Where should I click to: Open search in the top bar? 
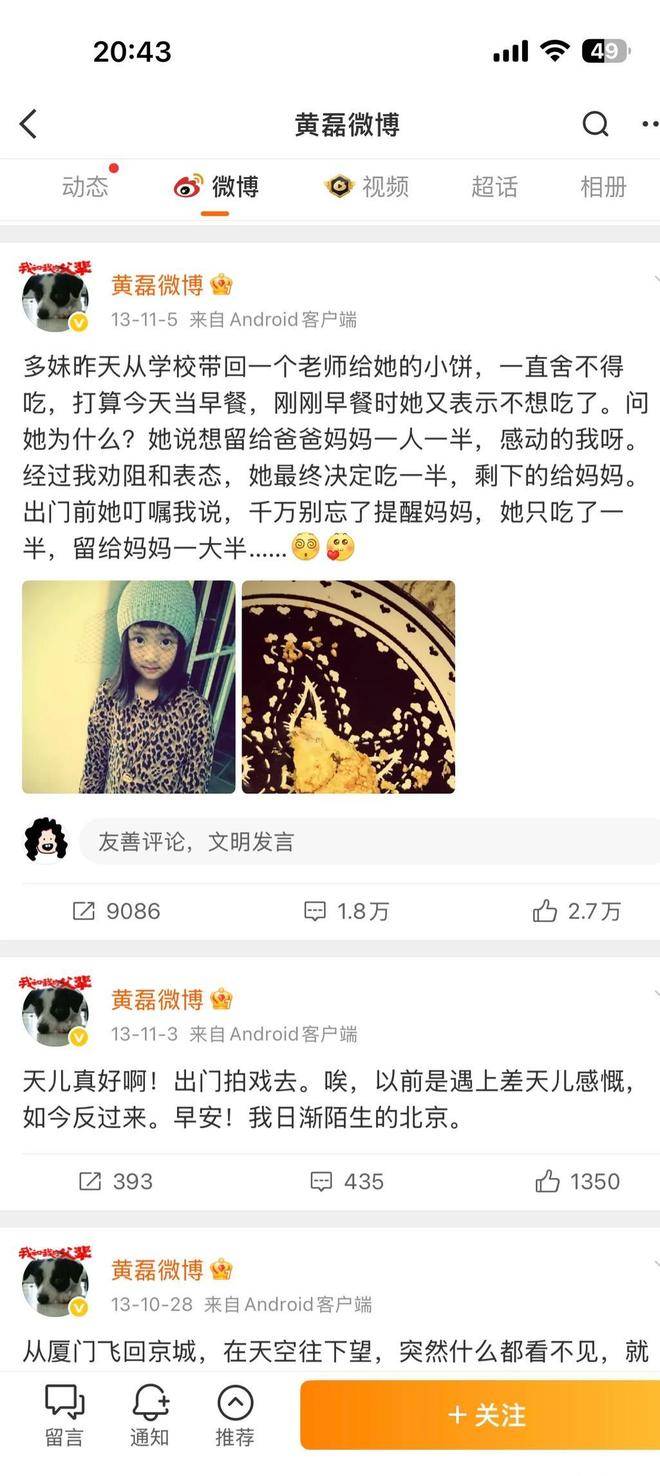595,124
